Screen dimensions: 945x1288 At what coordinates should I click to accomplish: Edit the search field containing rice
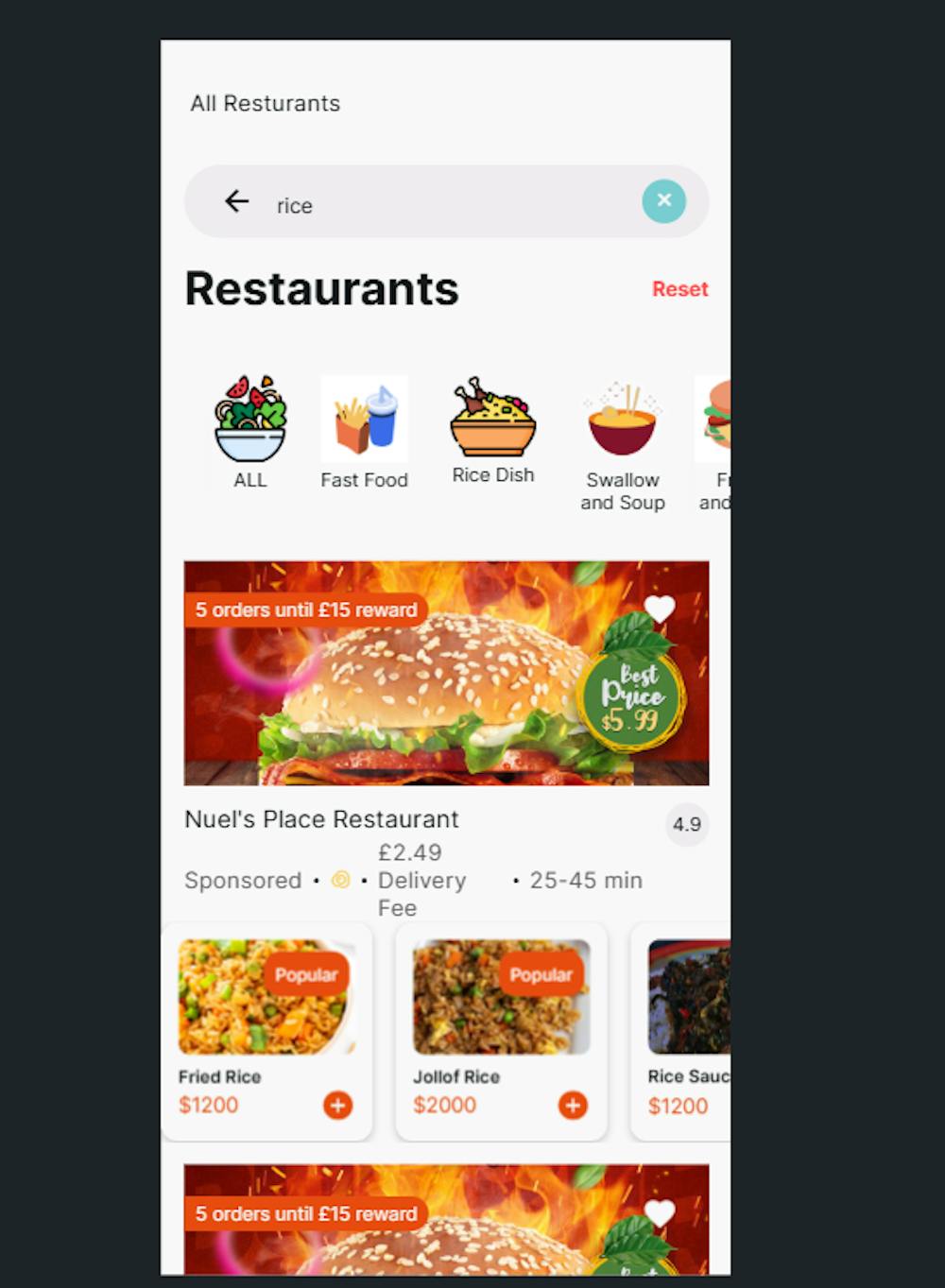[x=444, y=205]
